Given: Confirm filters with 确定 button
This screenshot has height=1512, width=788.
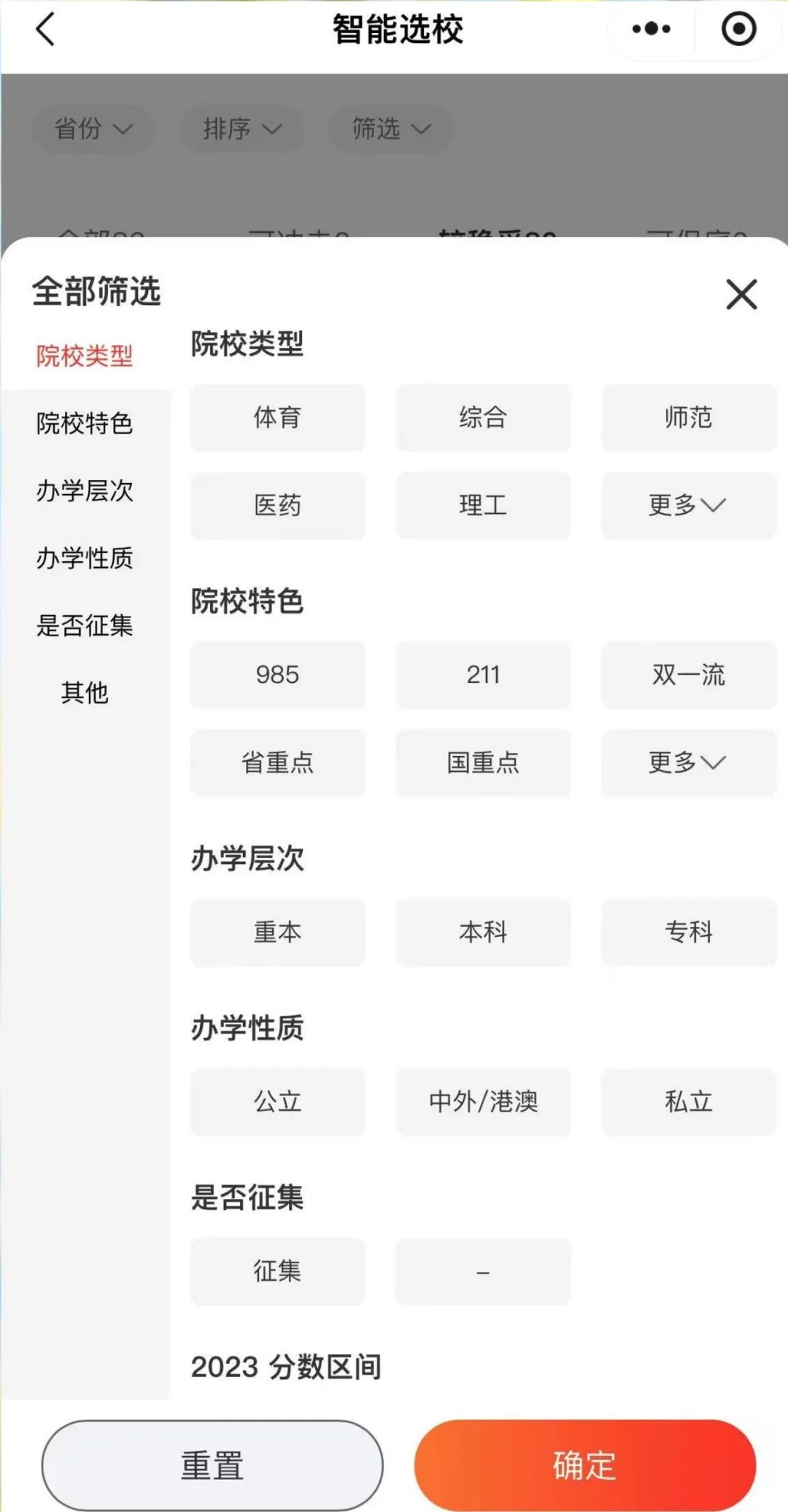Looking at the screenshot, I should click(x=584, y=1465).
